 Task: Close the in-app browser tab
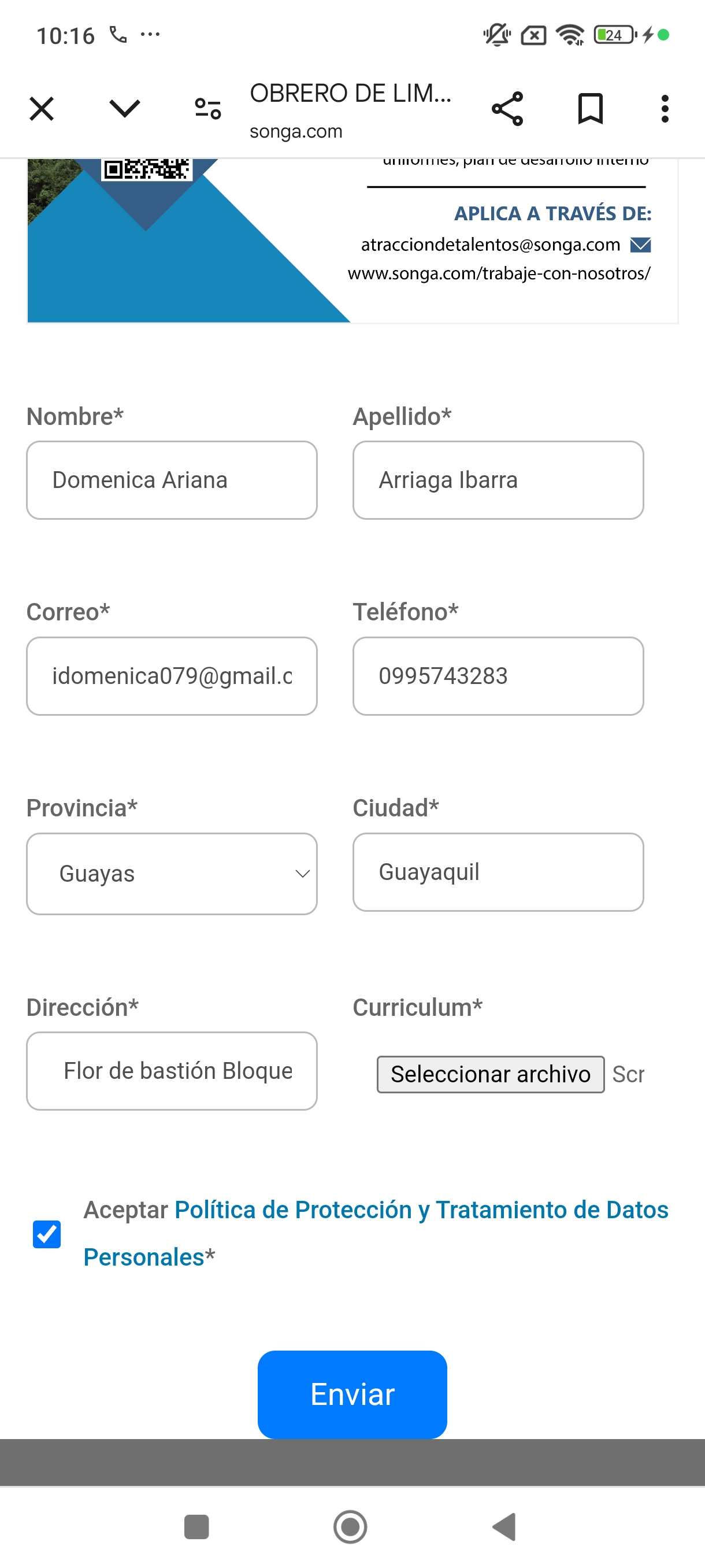(x=42, y=109)
